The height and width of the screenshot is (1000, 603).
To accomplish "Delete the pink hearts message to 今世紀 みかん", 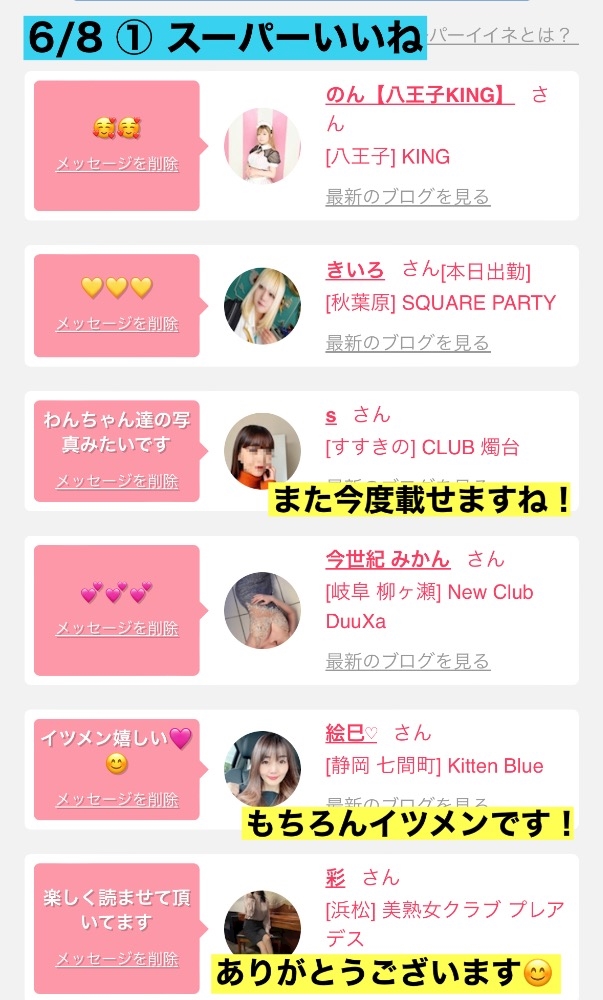I will point(117,628).
